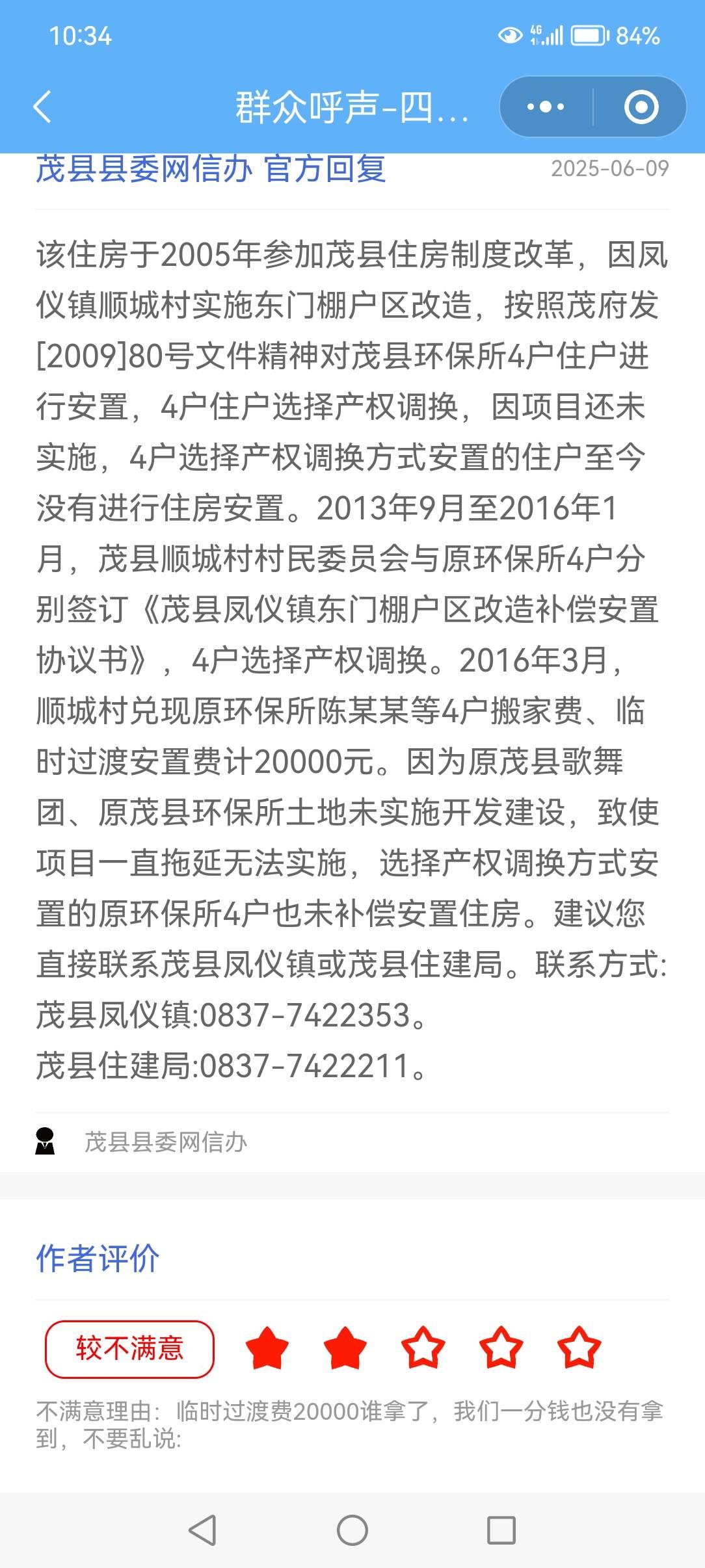Close the mini program with the circle button
The width and height of the screenshot is (705, 1568).
click(x=641, y=107)
